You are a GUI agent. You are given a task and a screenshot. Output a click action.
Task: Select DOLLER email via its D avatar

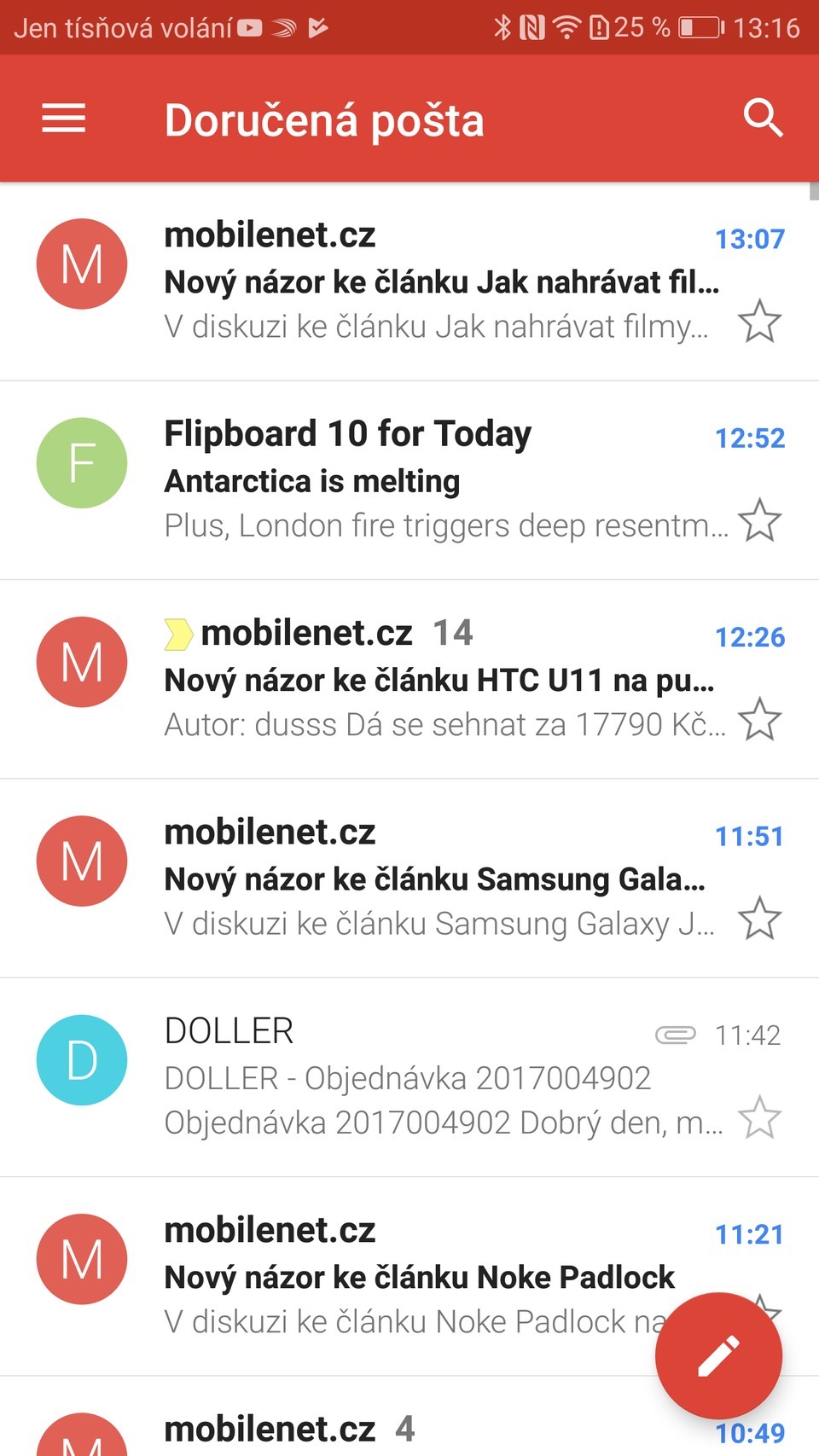pyautogui.click(x=82, y=1060)
